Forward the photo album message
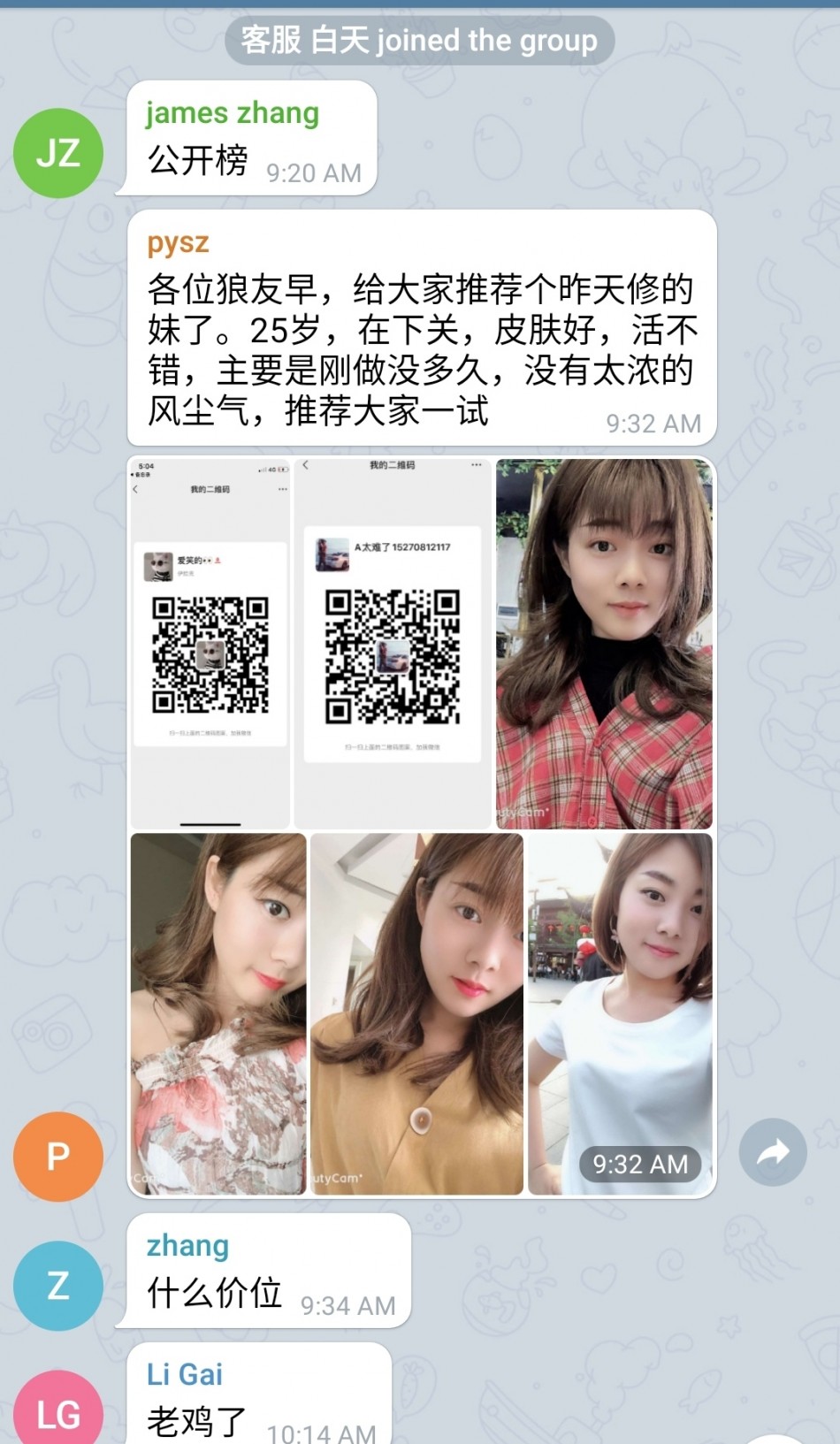Viewport: 840px width, 1444px height. 773,1152
